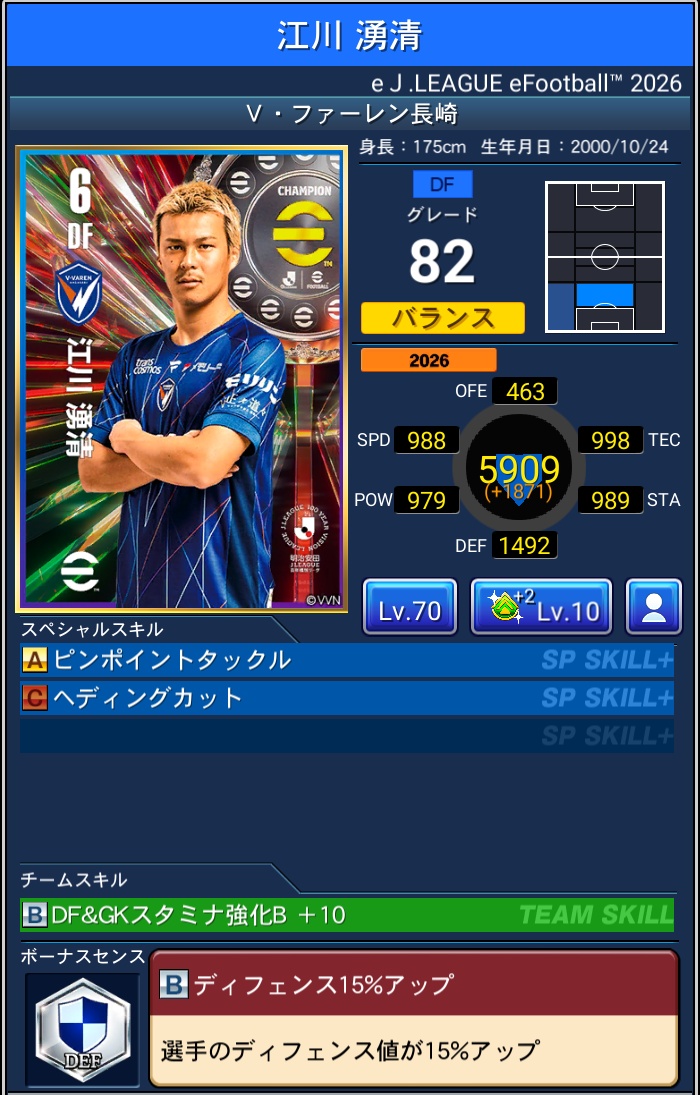Open the player profile icon button
The image size is (700, 1095).
click(654, 608)
